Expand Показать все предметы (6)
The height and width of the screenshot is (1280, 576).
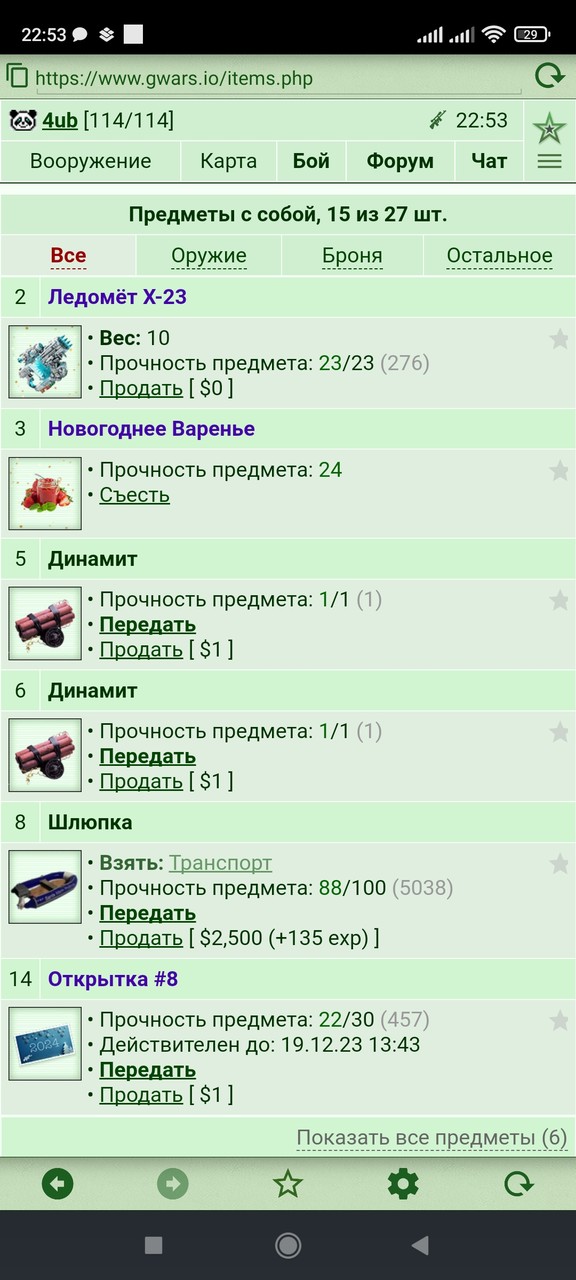coord(432,1138)
